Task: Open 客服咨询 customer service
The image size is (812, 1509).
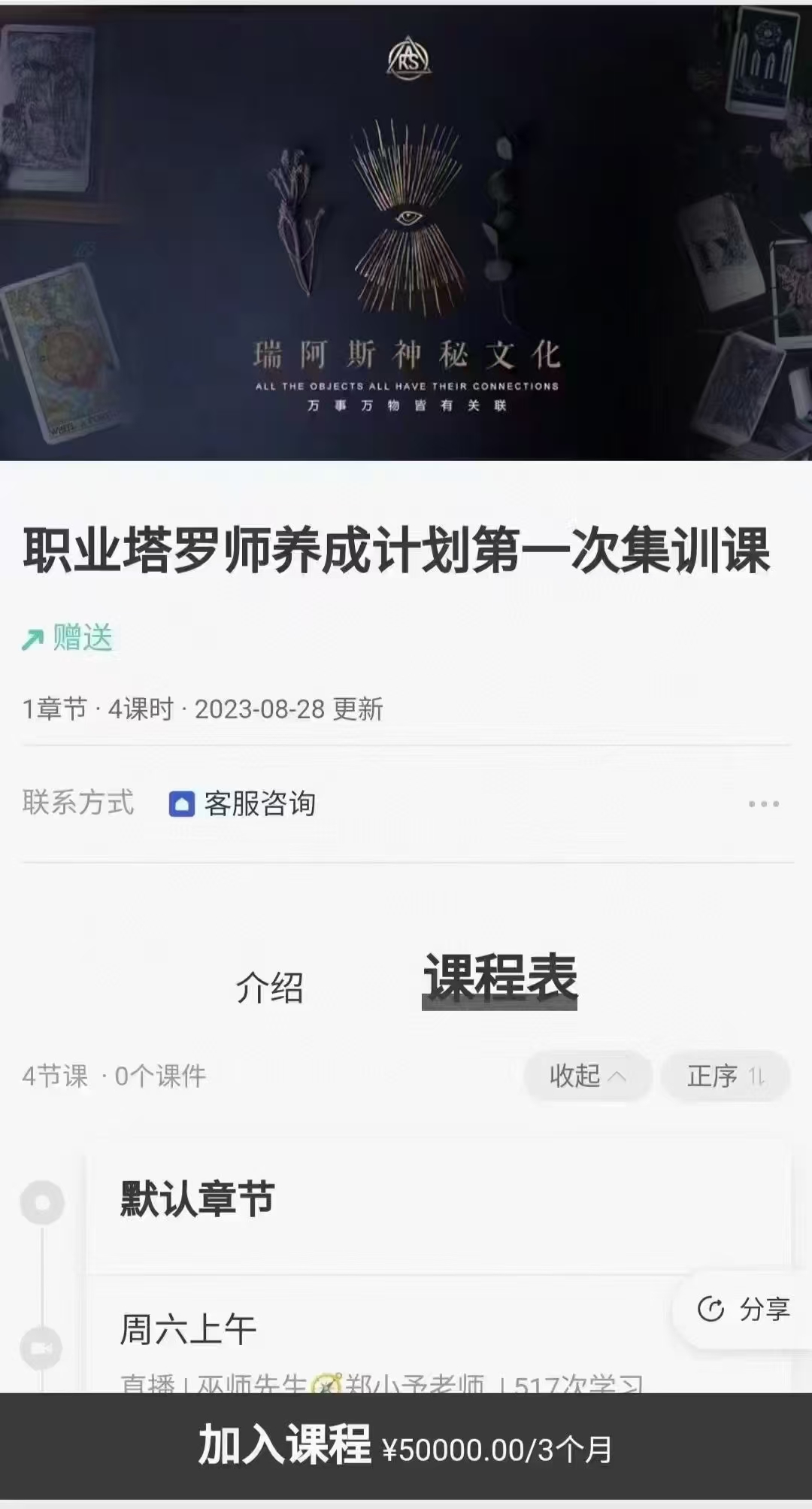Action: point(242,803)
